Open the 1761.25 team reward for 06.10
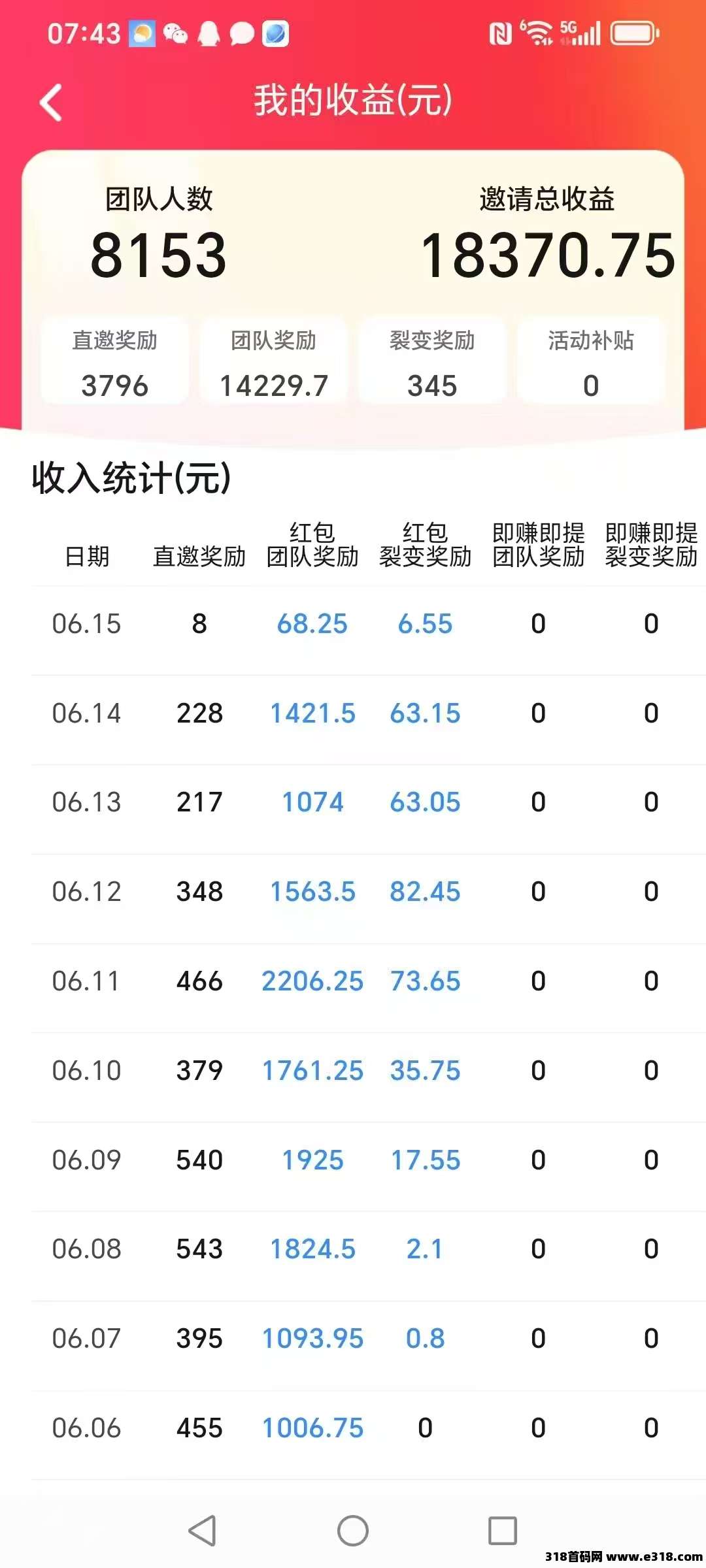706x1568 pixels. point(312,1071)
